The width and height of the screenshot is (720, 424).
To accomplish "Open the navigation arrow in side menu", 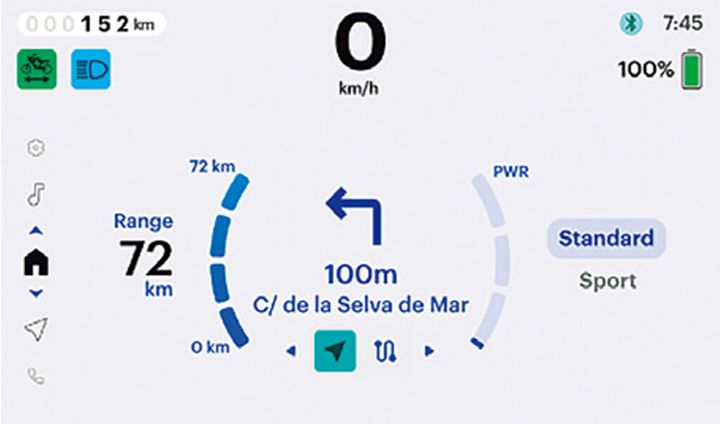I will pos(36,331).
